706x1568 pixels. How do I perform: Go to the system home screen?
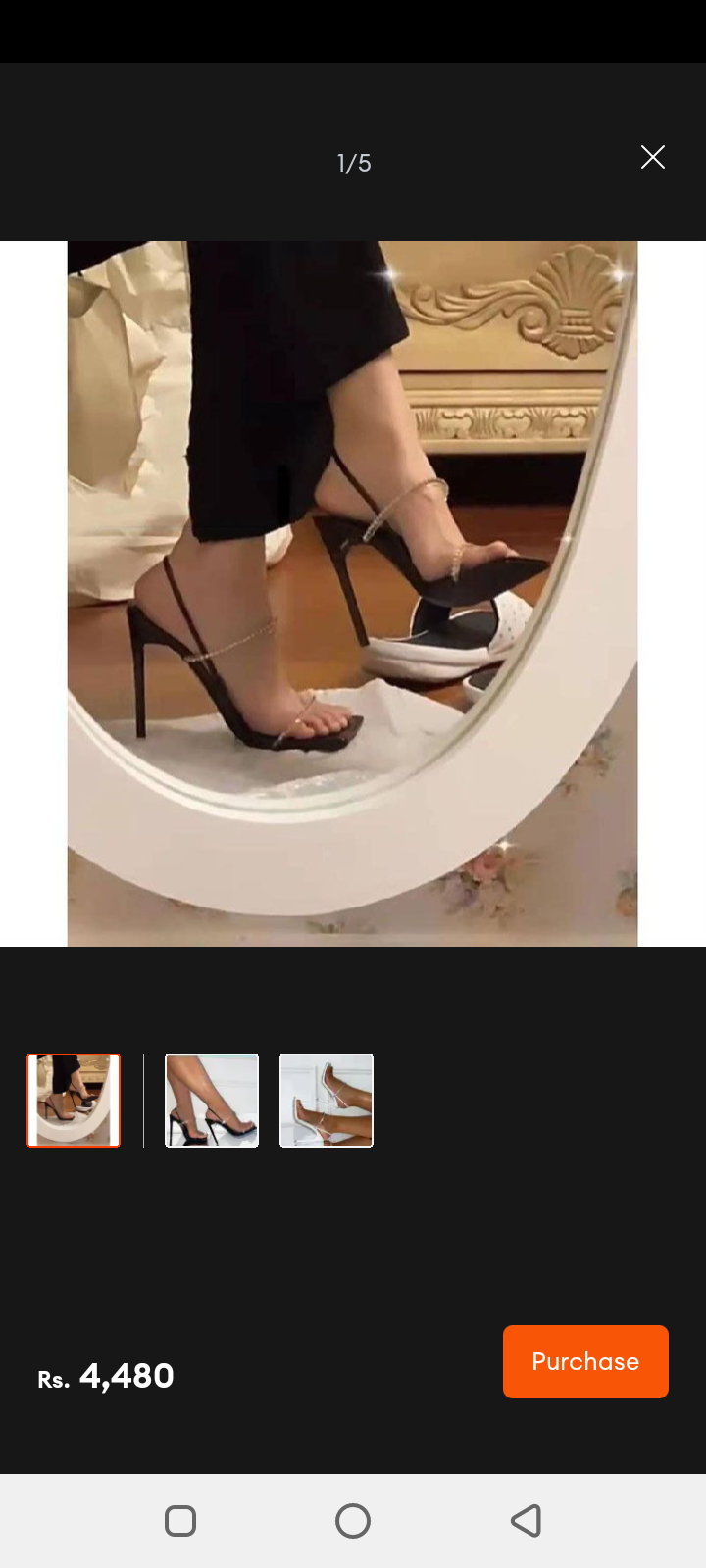[x=353, y=1520]
